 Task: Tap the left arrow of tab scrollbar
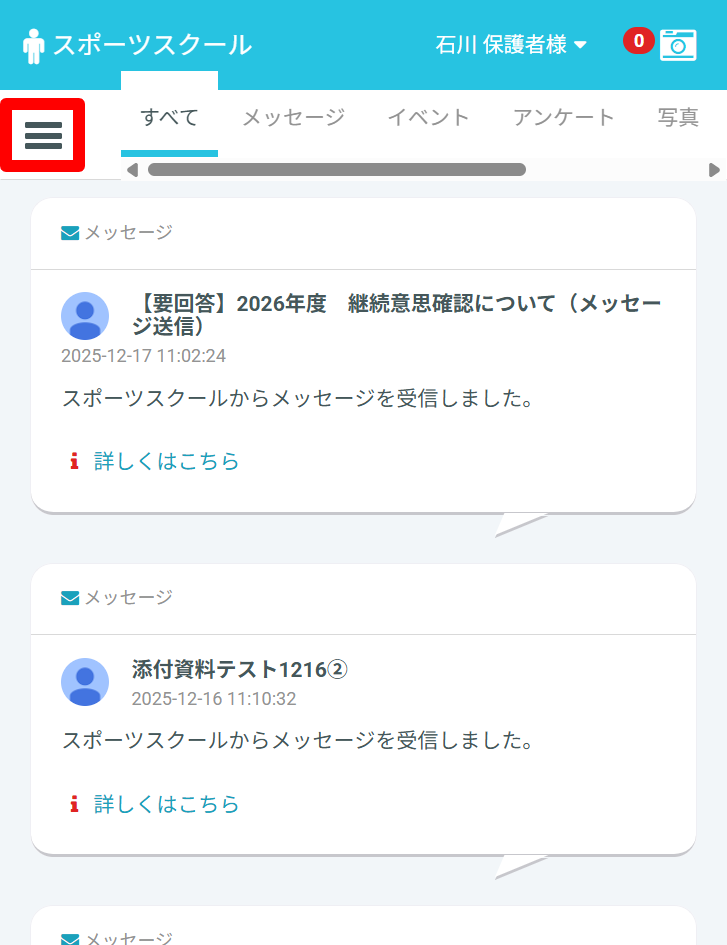point(132,170)
